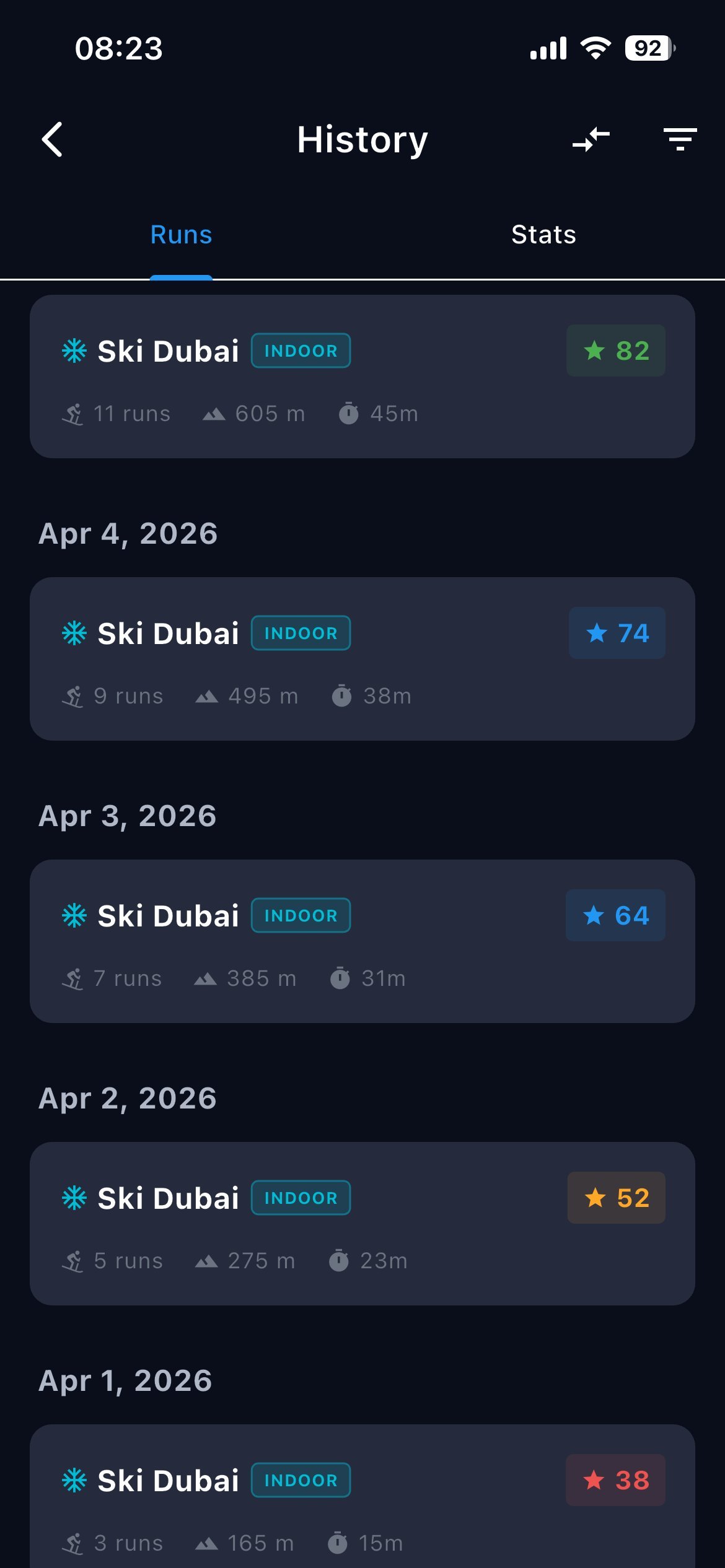Tap the back chevron to leave History
This screenshot has height=1568, width=725.
click(52, 139)
